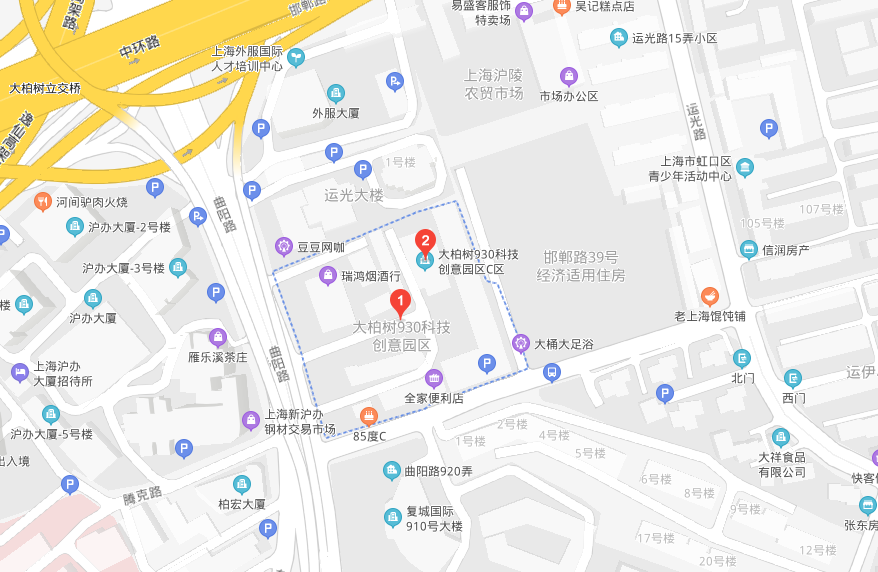Select red map marker number 1
The height and width of the screenshot is (572, 878).
pyautogui.click(x=400, y=301)
